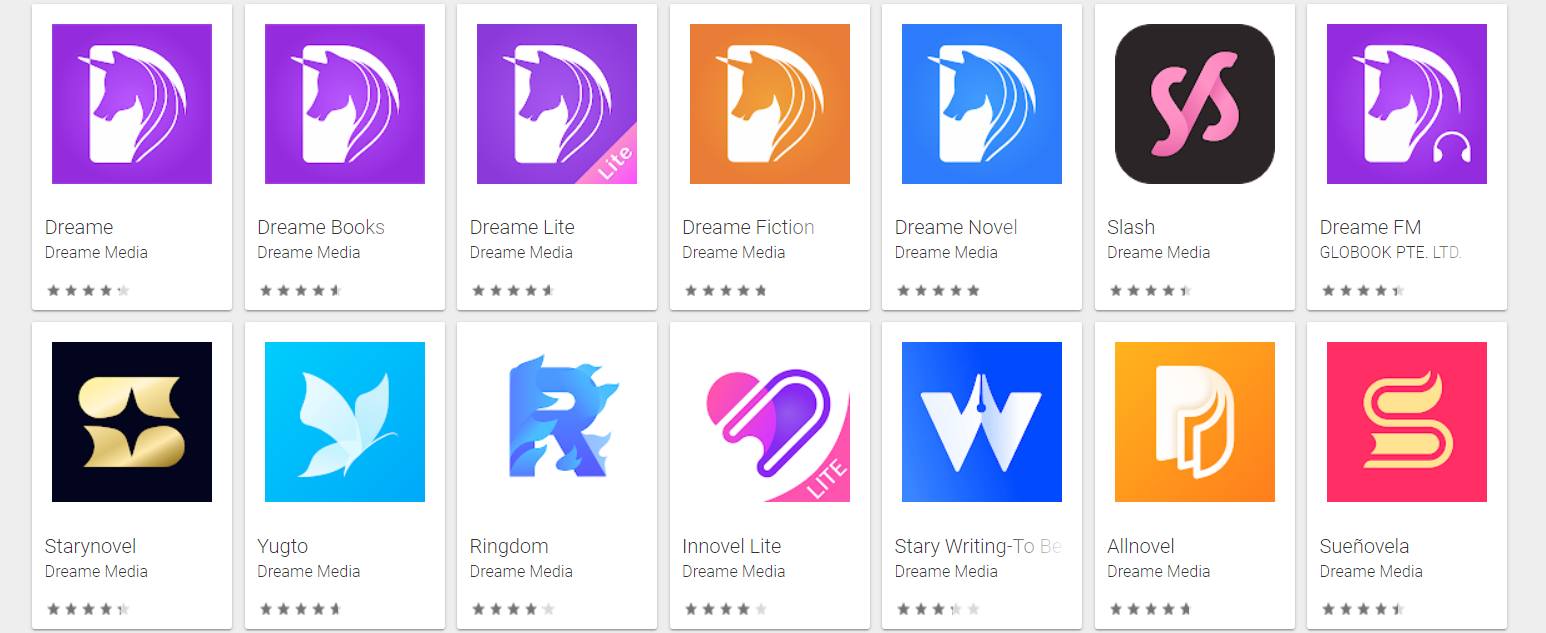Image resolution: width=1546 pixels, height=633 pixels.
Task: Open the Dreame Novel app card
Action: click(981, 104)
